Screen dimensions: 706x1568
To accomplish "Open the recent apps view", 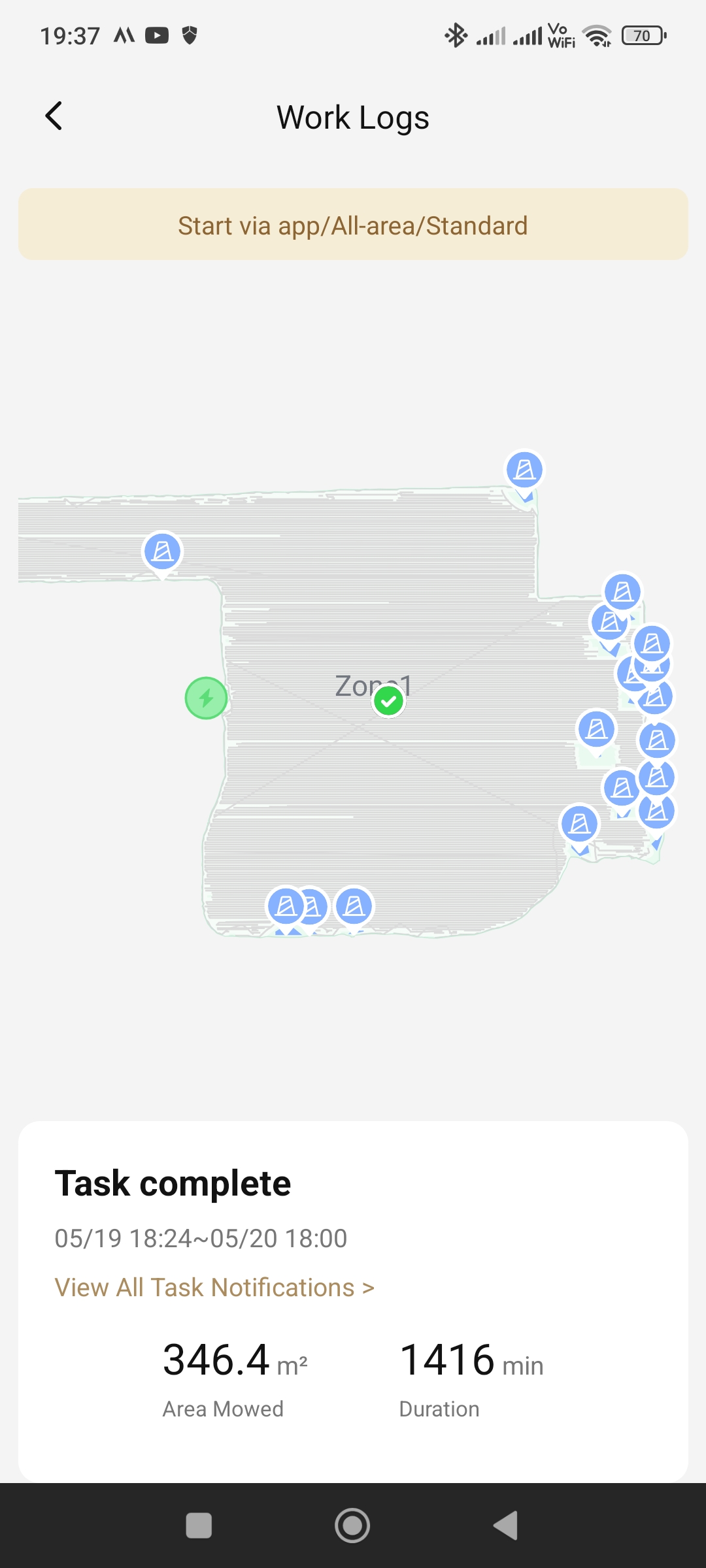I will point(199,1526).
